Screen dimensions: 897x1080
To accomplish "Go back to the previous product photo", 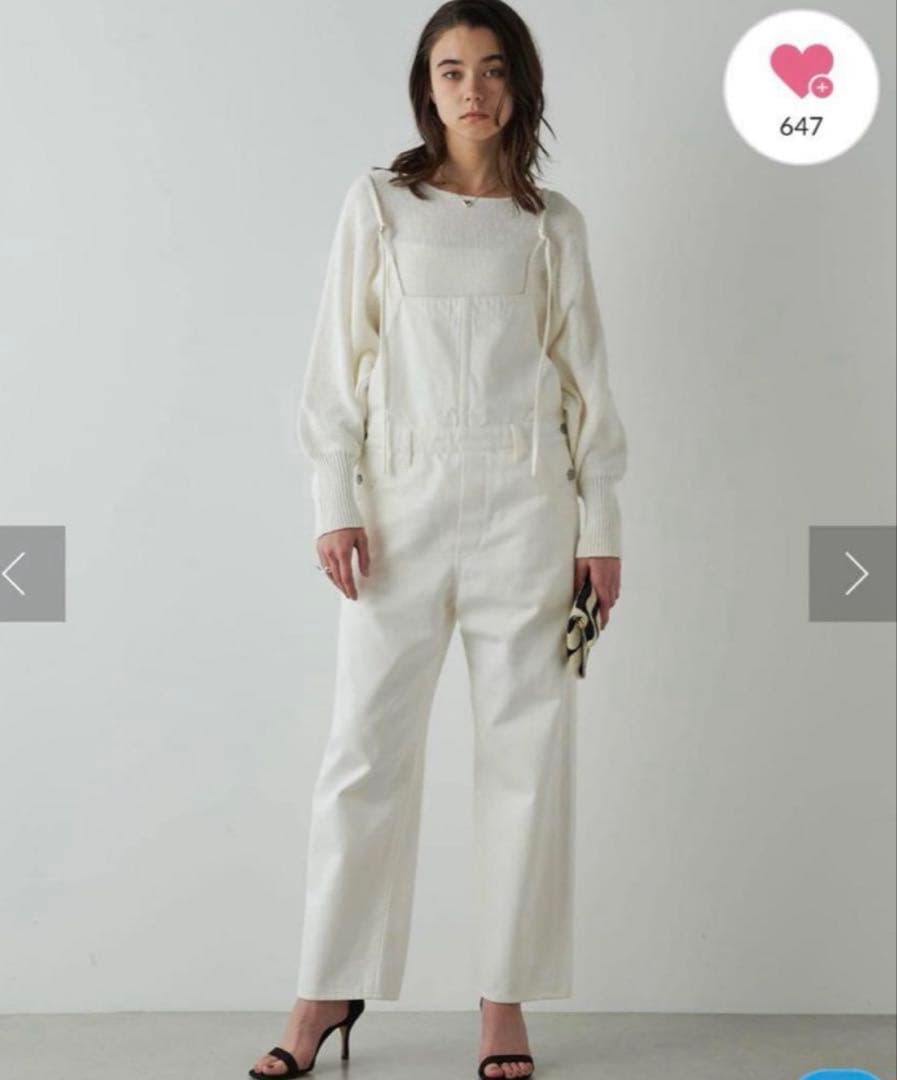I will (x=30, y=574).
